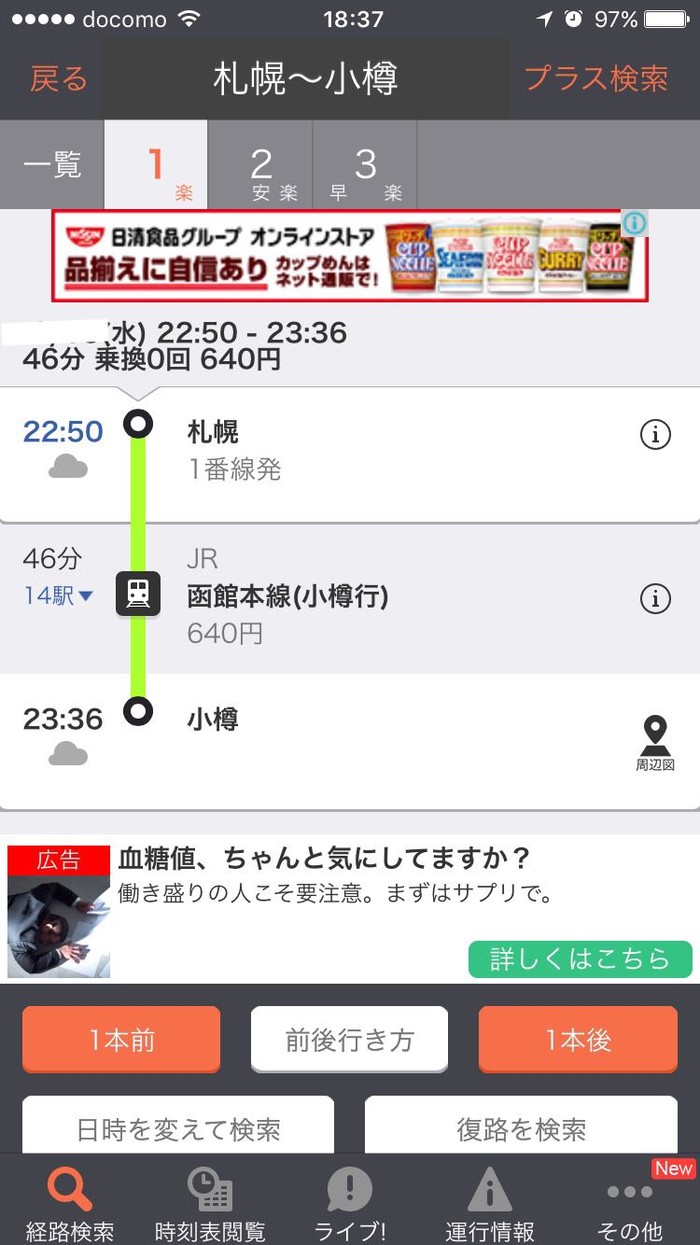Viewport: 700px width, 1245px height.
Task: Switch to the 一覧 list tab
Action: (52, 165)
